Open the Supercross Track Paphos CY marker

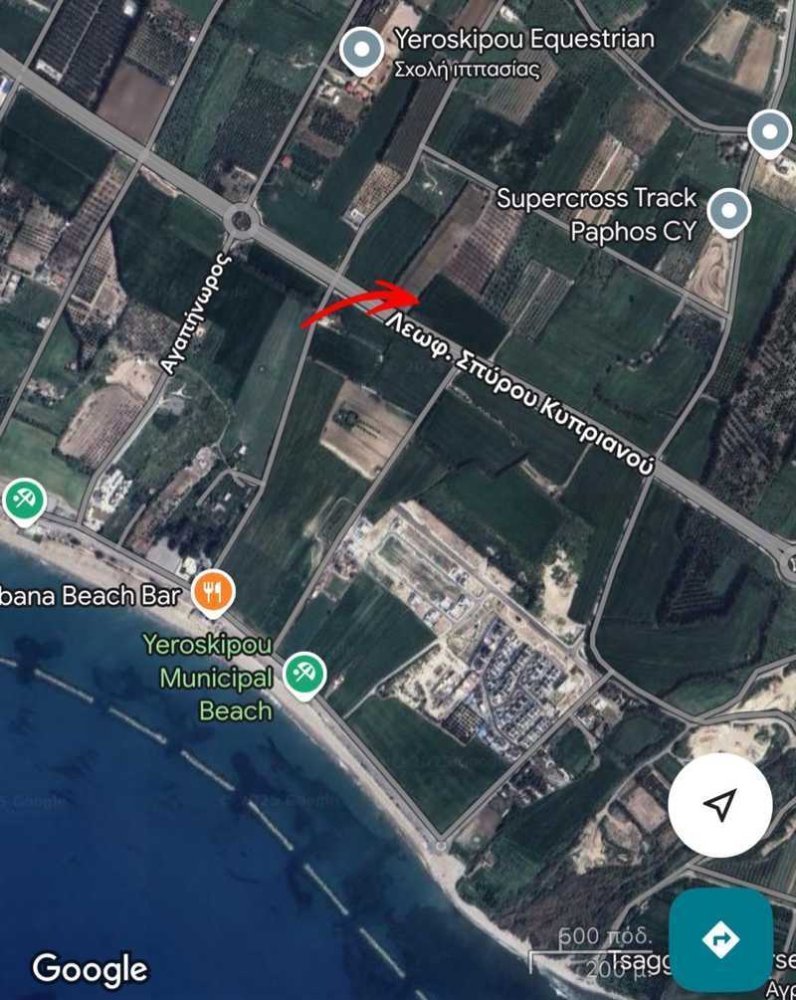point(728,212)
